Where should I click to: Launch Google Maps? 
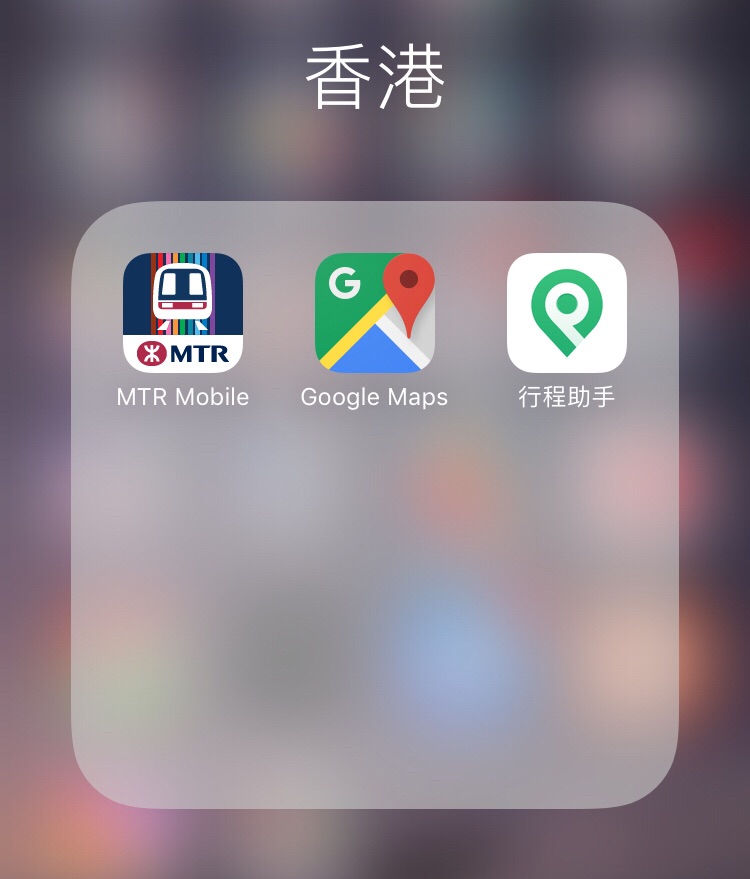374,312
